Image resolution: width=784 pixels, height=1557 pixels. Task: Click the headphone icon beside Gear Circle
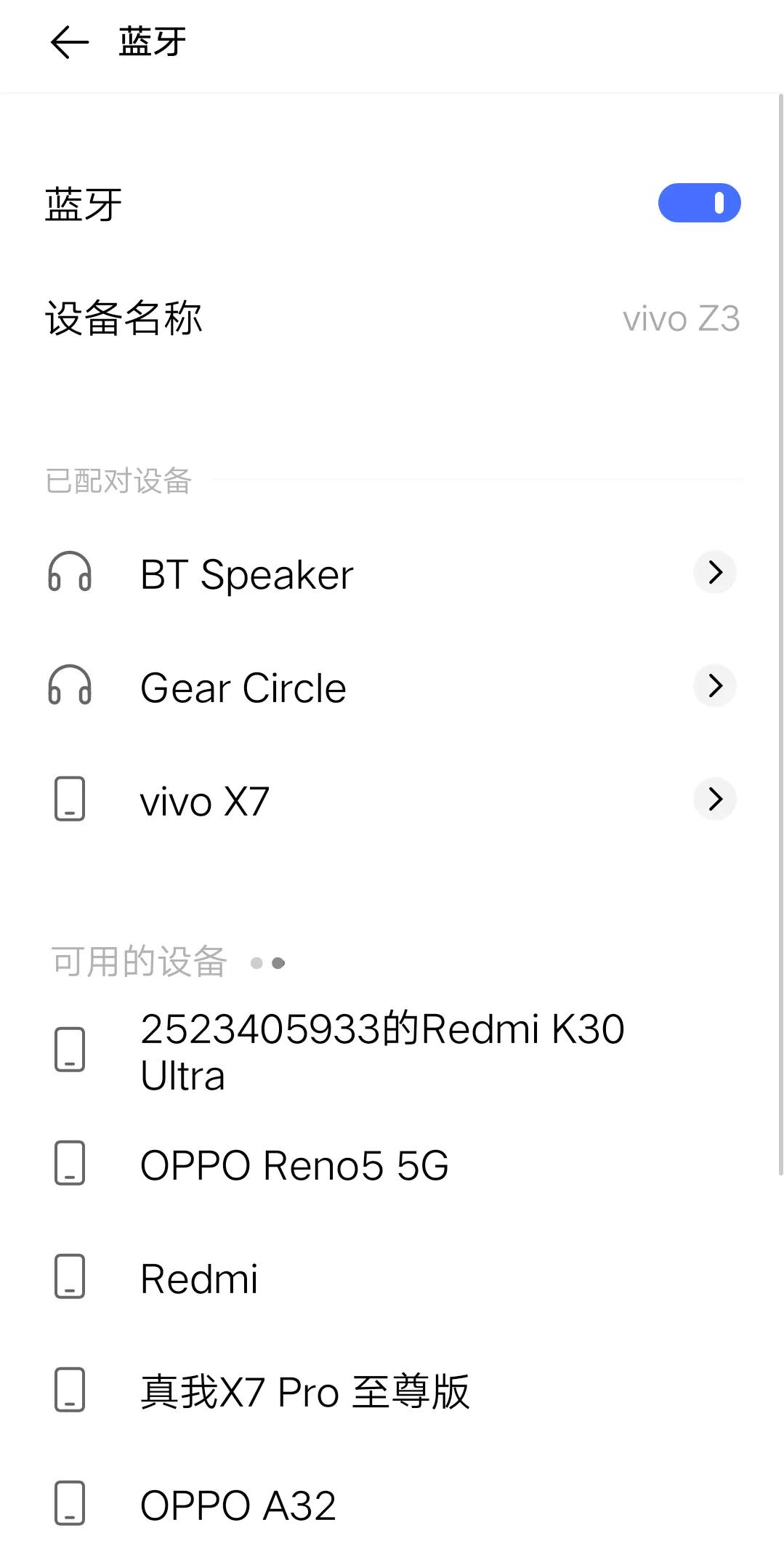70,686
